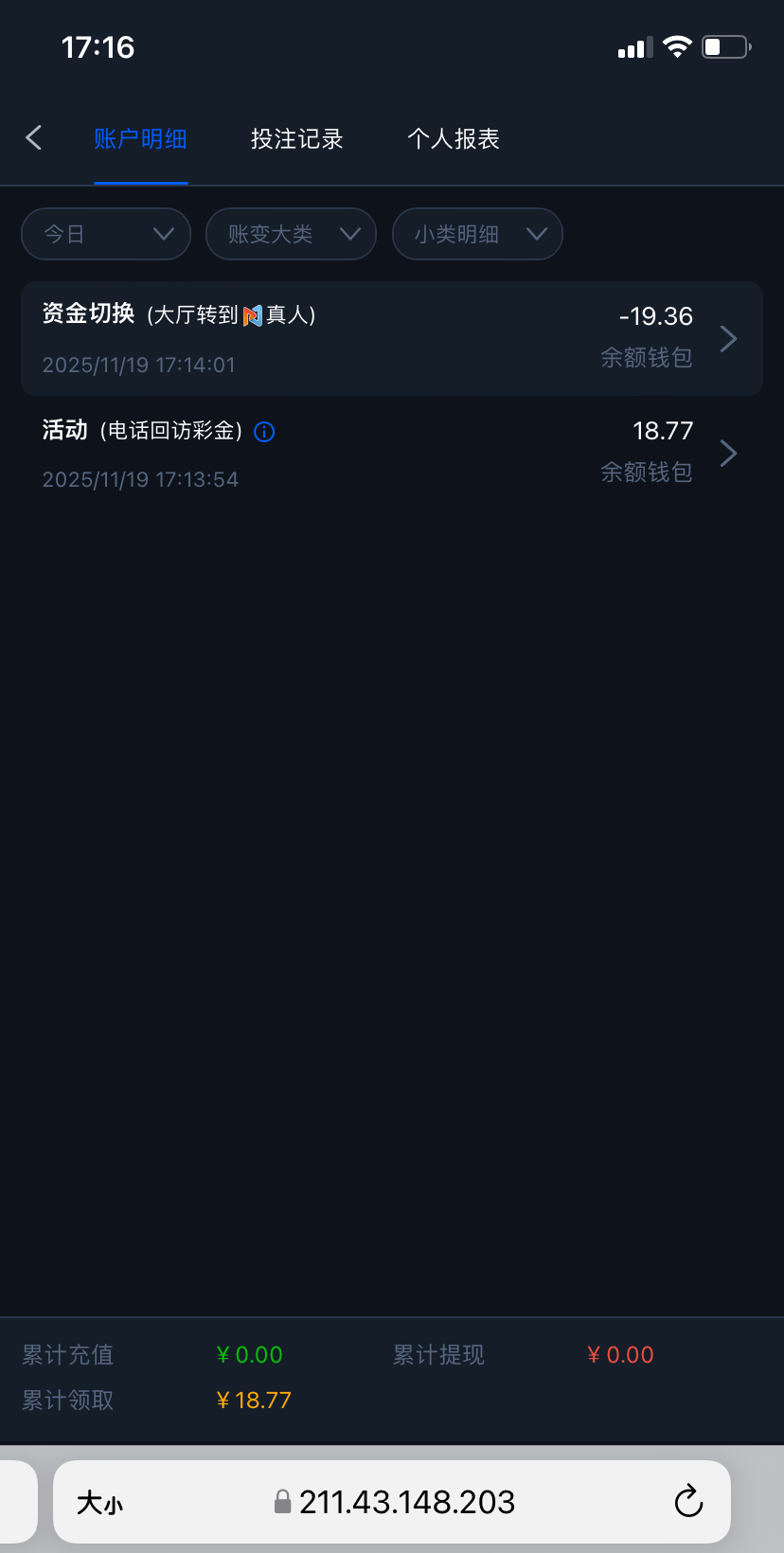
Task: Open the 账变大类 filter dropdown
Action: point(291,234)
